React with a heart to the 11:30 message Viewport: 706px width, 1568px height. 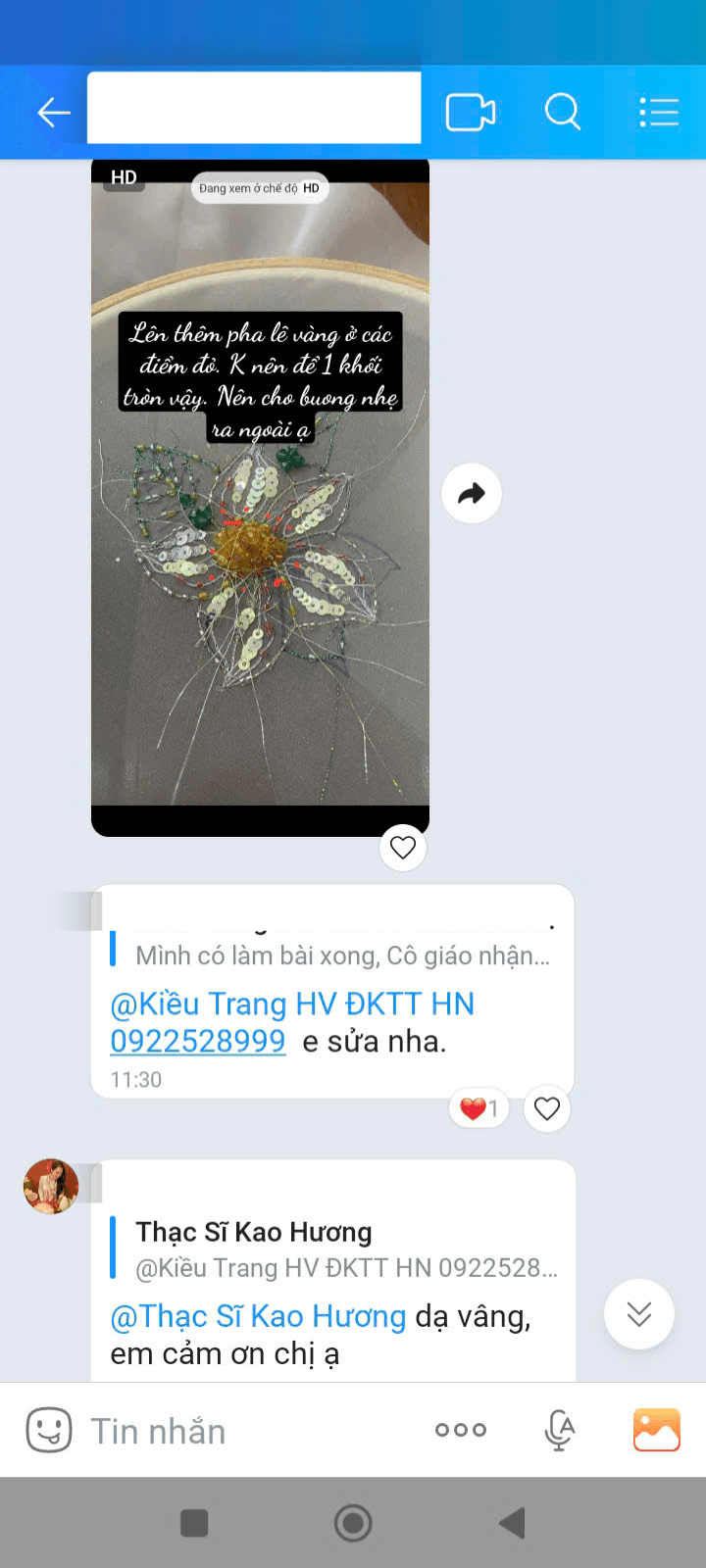[547, 1108]
